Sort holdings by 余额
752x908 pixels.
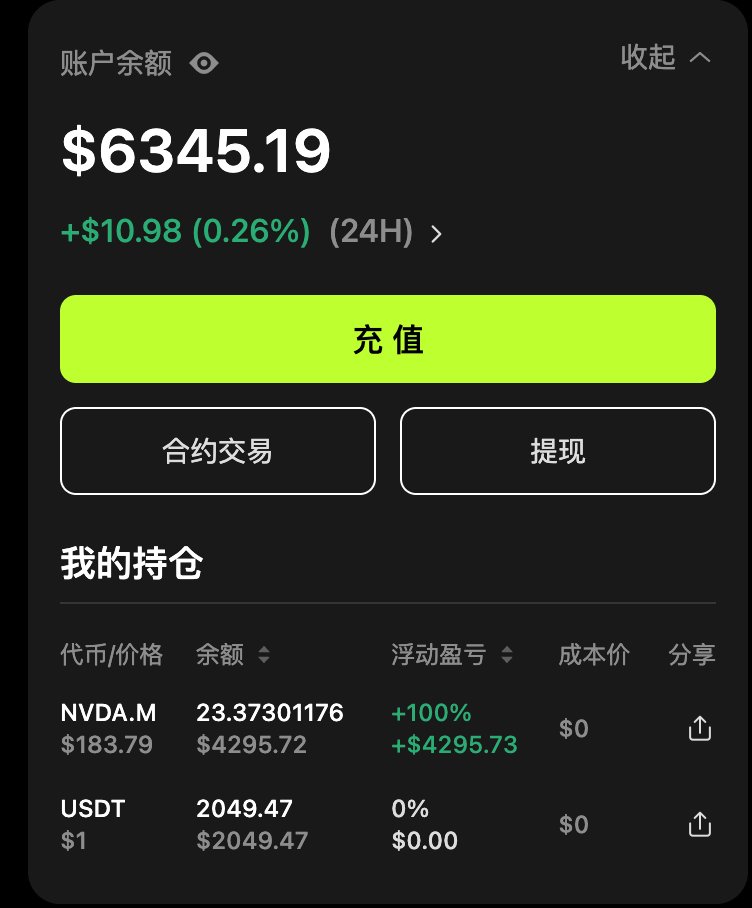264,656
